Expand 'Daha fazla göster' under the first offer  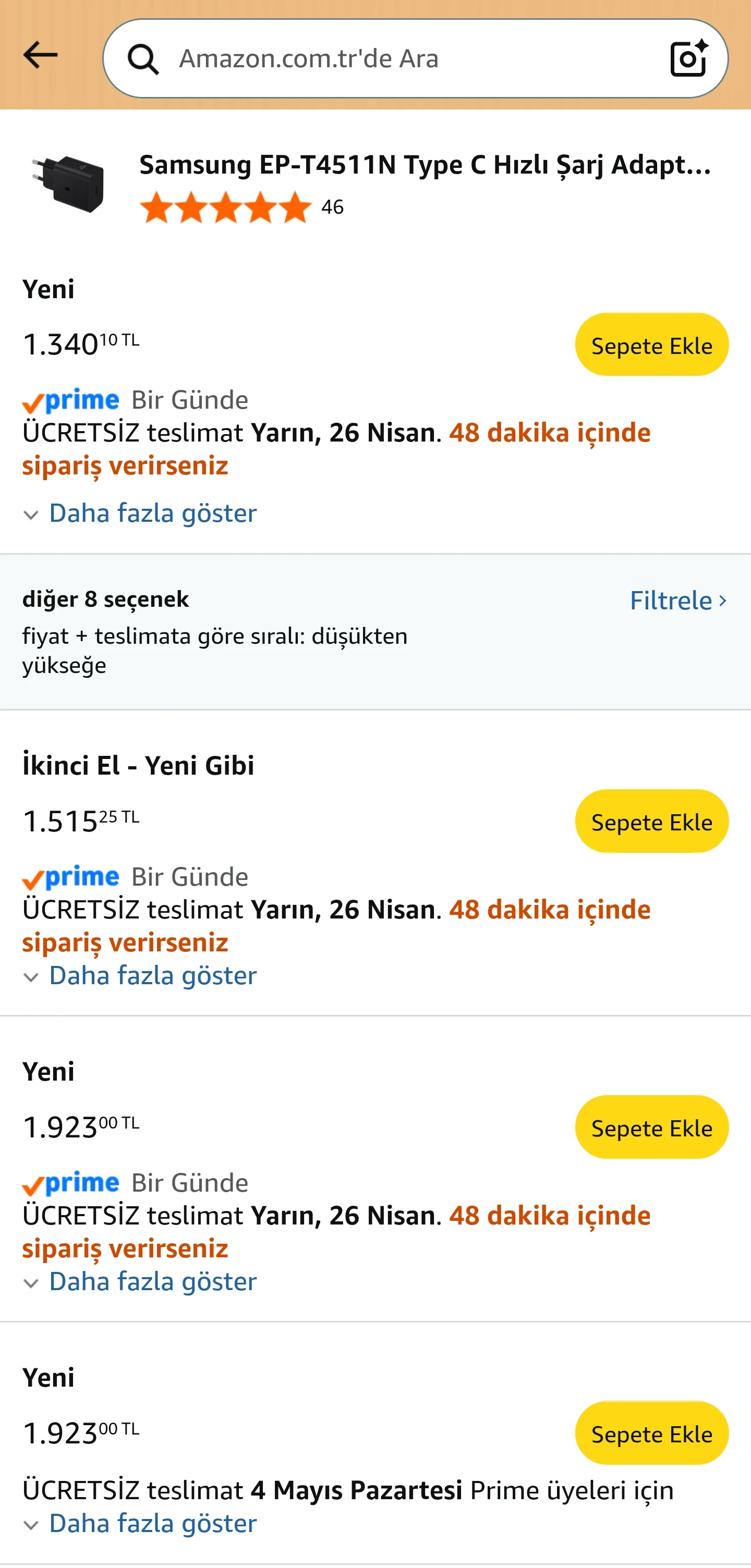click(x=152, y=513)
